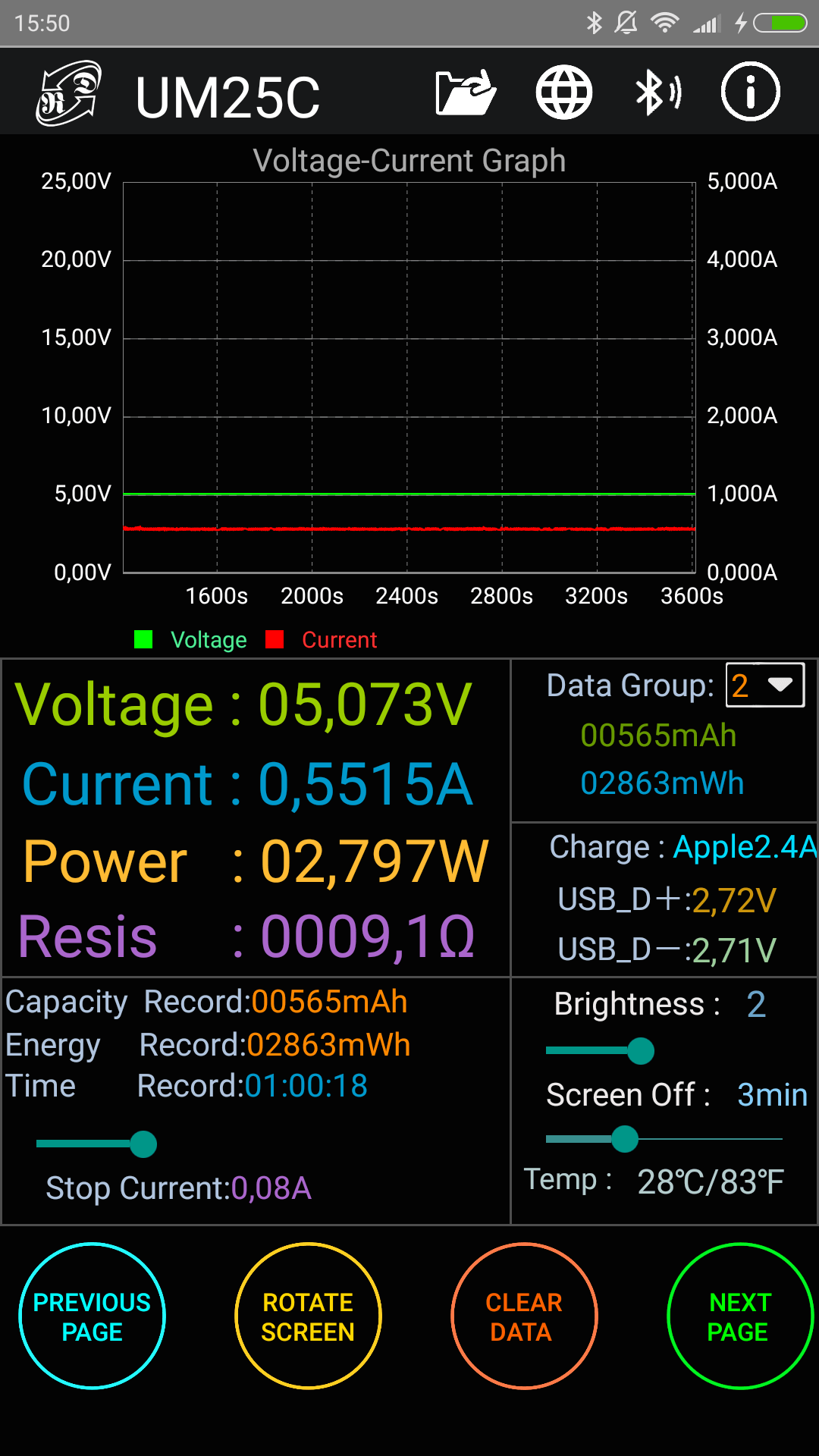Expand the Data Group dropdown
819x1456 pixels.
pyautogui.click(x=764, y=685)
